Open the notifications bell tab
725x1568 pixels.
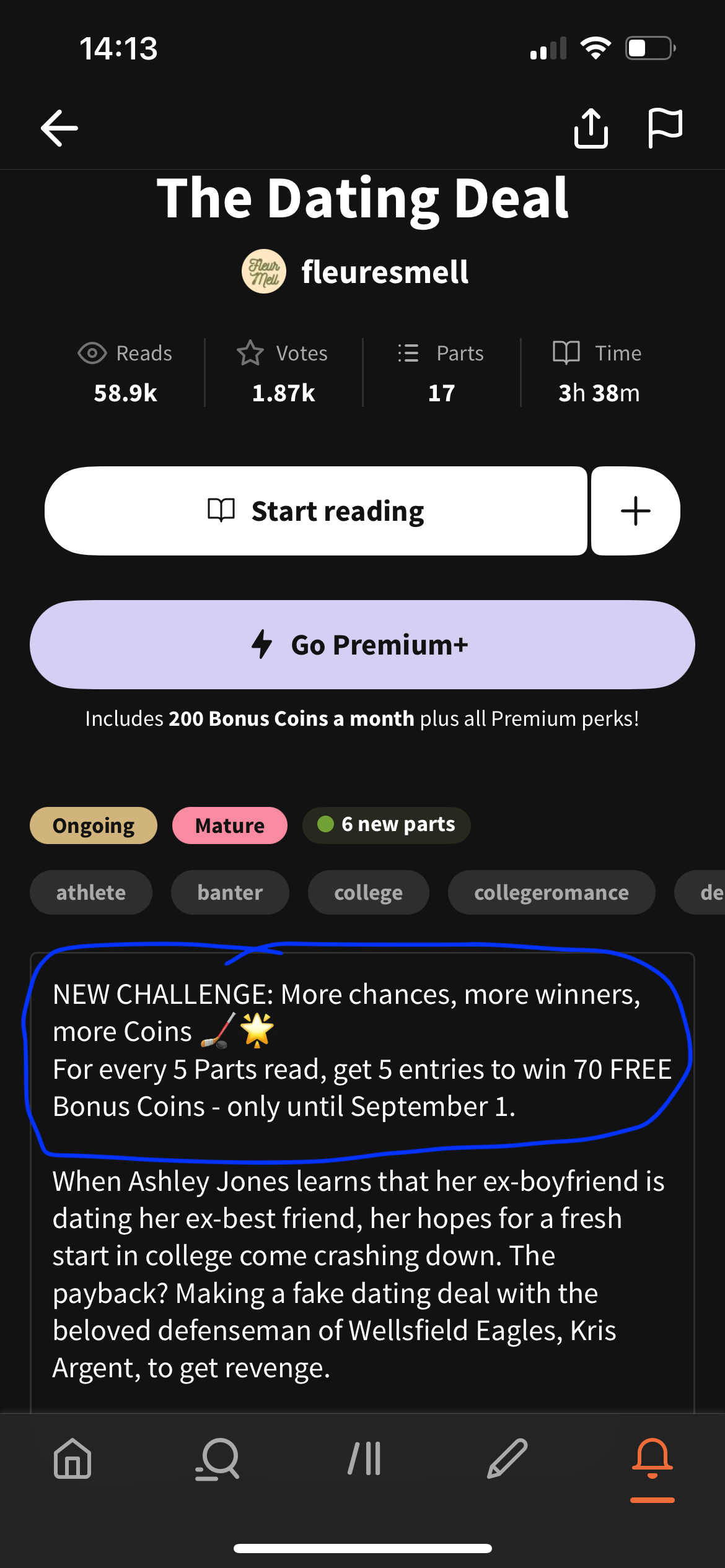[652, 1458]
